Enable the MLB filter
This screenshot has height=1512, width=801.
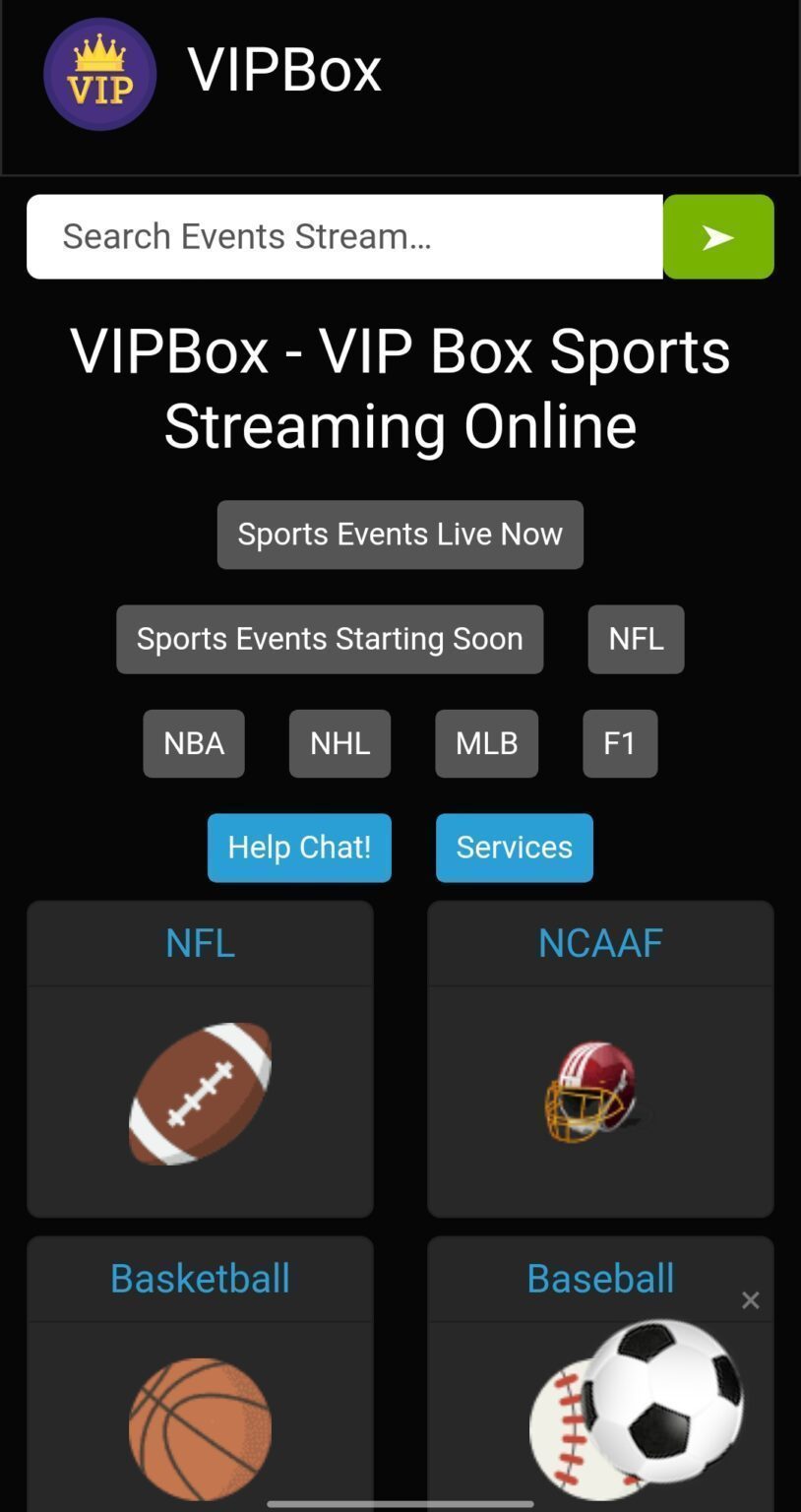coord(485,743)
